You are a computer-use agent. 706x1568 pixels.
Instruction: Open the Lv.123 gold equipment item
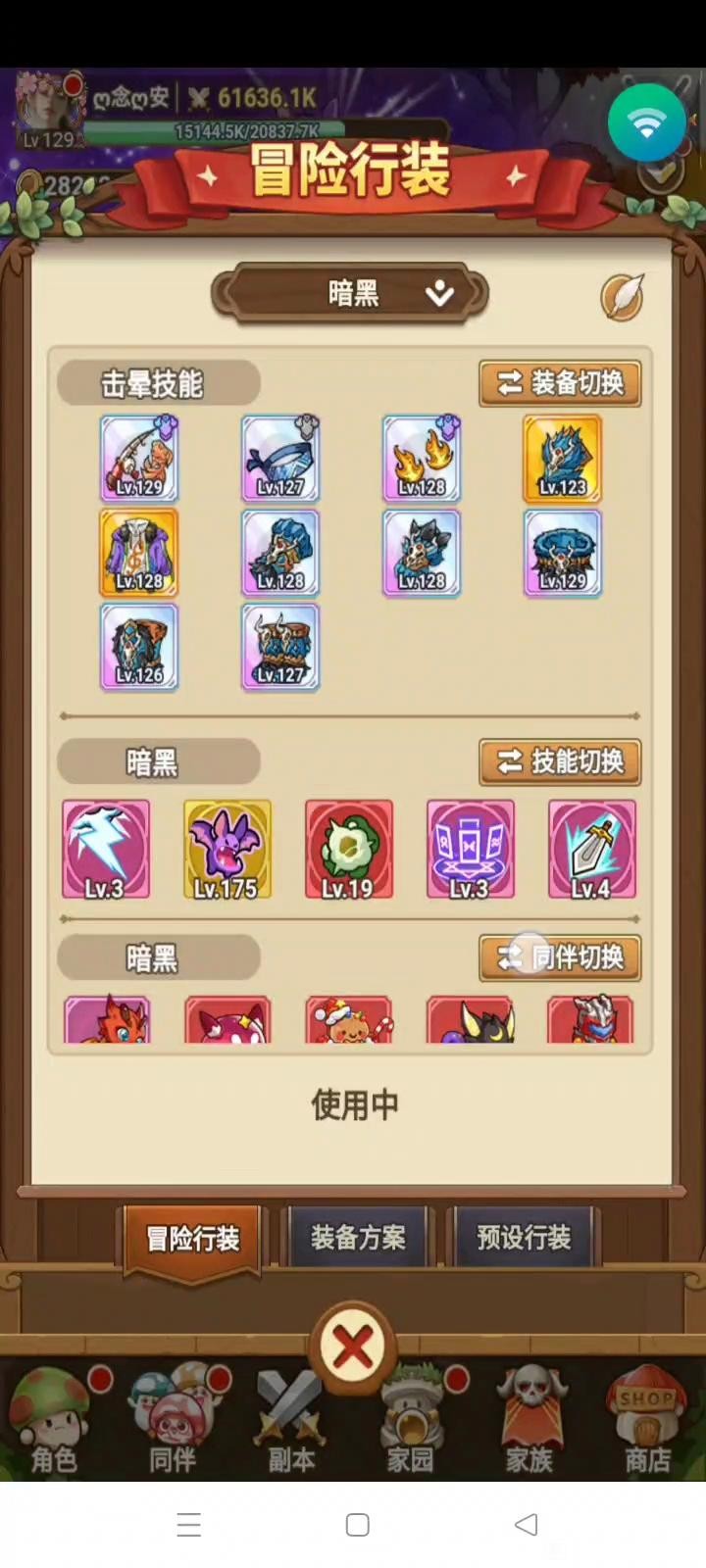coord(562,459)
